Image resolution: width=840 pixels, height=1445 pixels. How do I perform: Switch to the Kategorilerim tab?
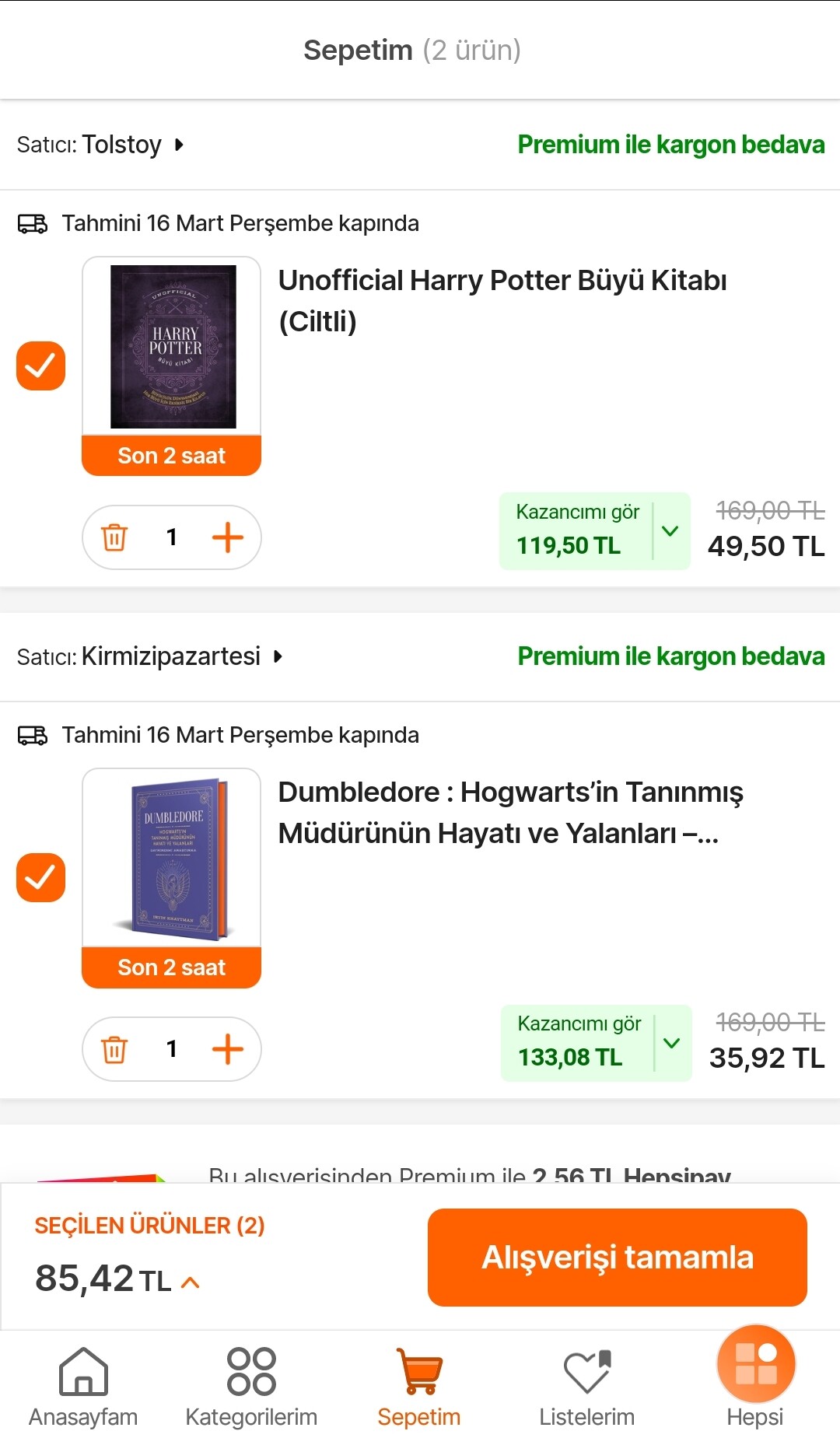pyautogui.click(x=251, y=1387)
